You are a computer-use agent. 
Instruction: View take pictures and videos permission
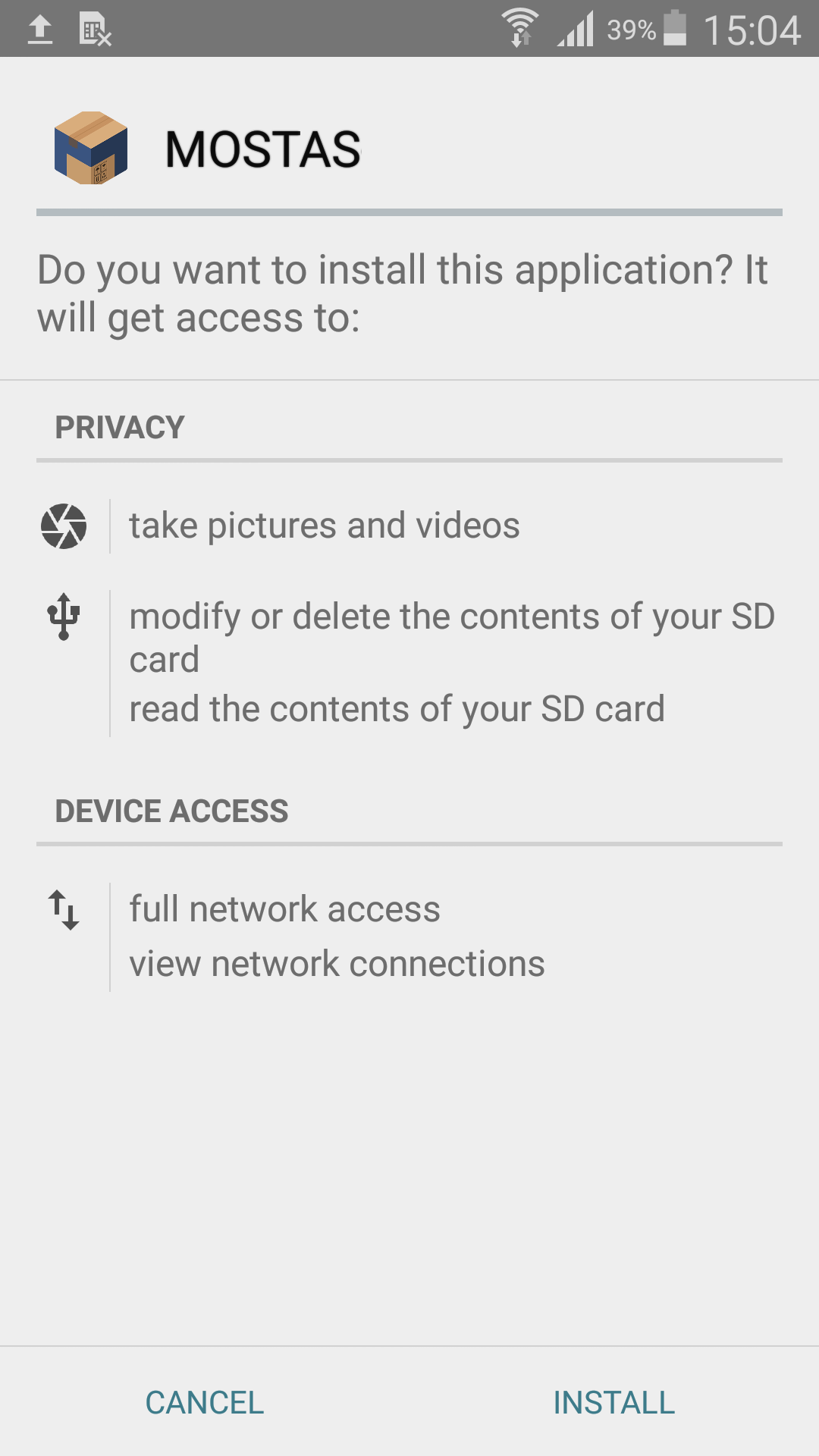[325, 526]
